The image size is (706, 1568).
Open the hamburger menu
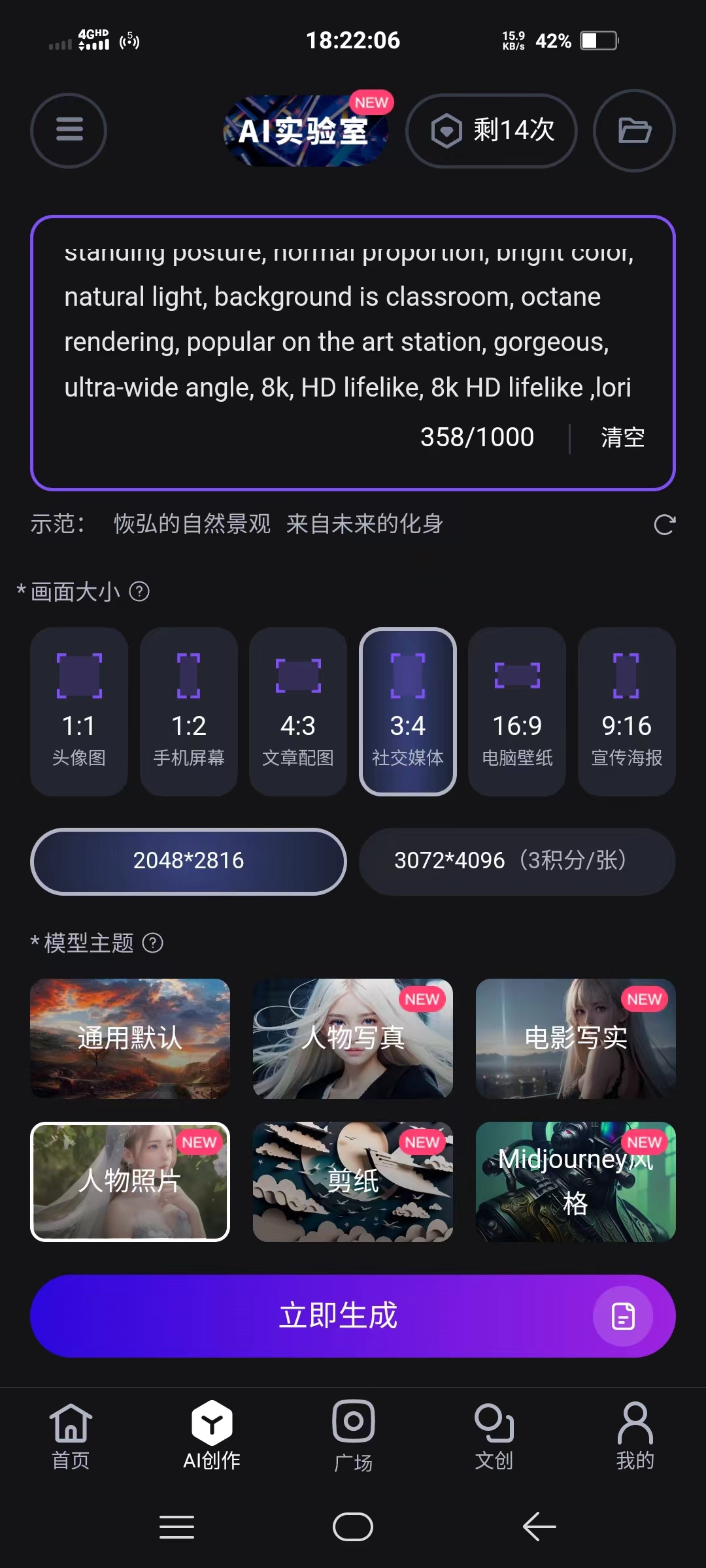(x=69, y=130)
